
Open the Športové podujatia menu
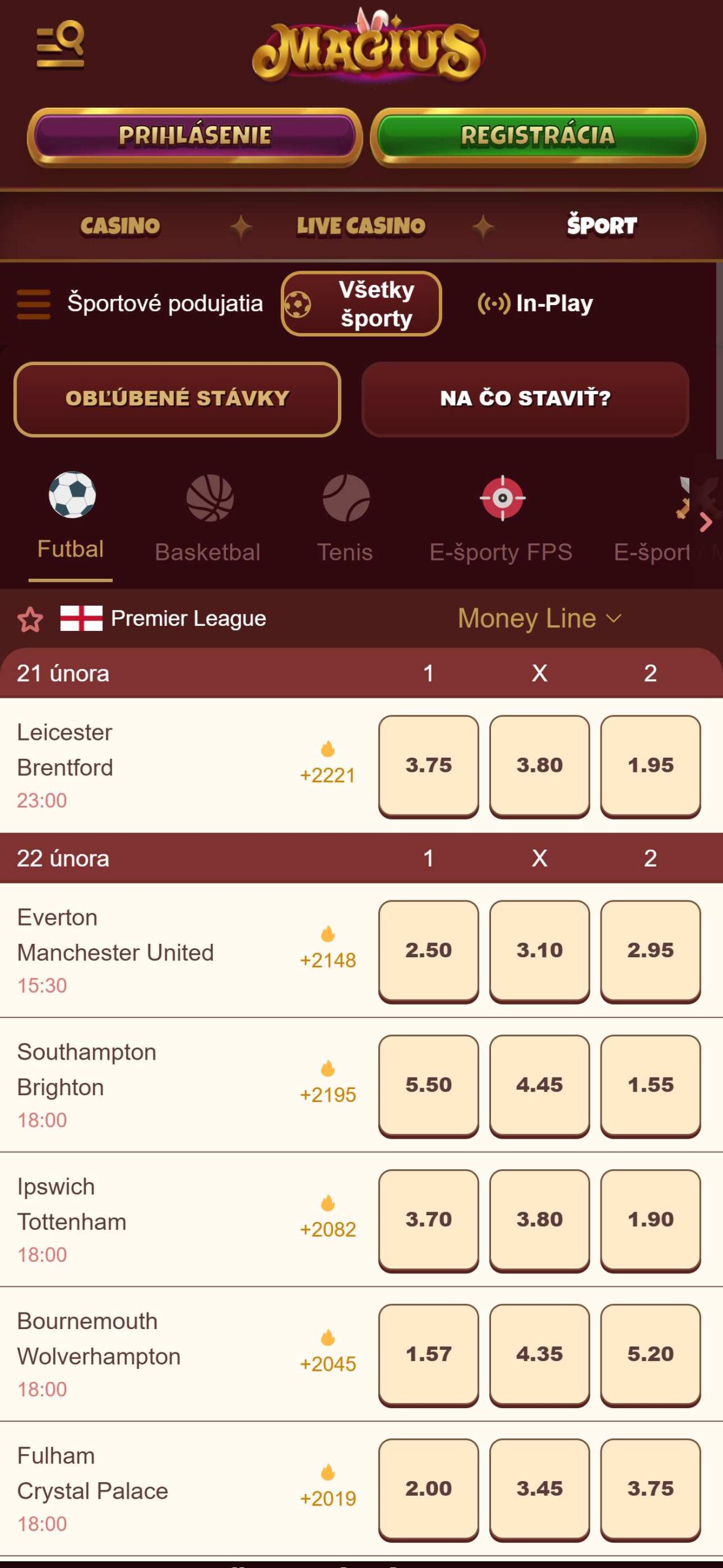click(140, 304)
